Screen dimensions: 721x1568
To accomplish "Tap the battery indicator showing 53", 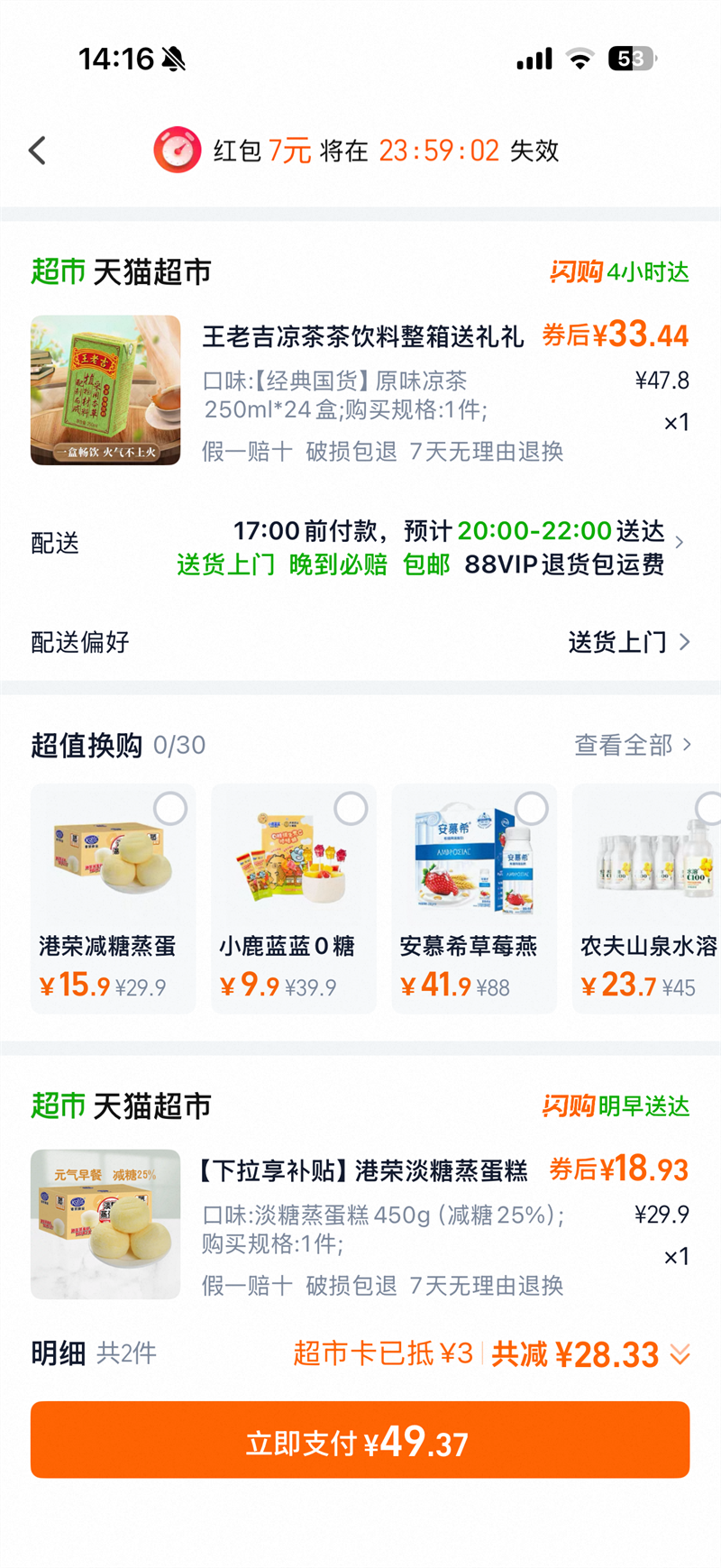I will point(631,58).
